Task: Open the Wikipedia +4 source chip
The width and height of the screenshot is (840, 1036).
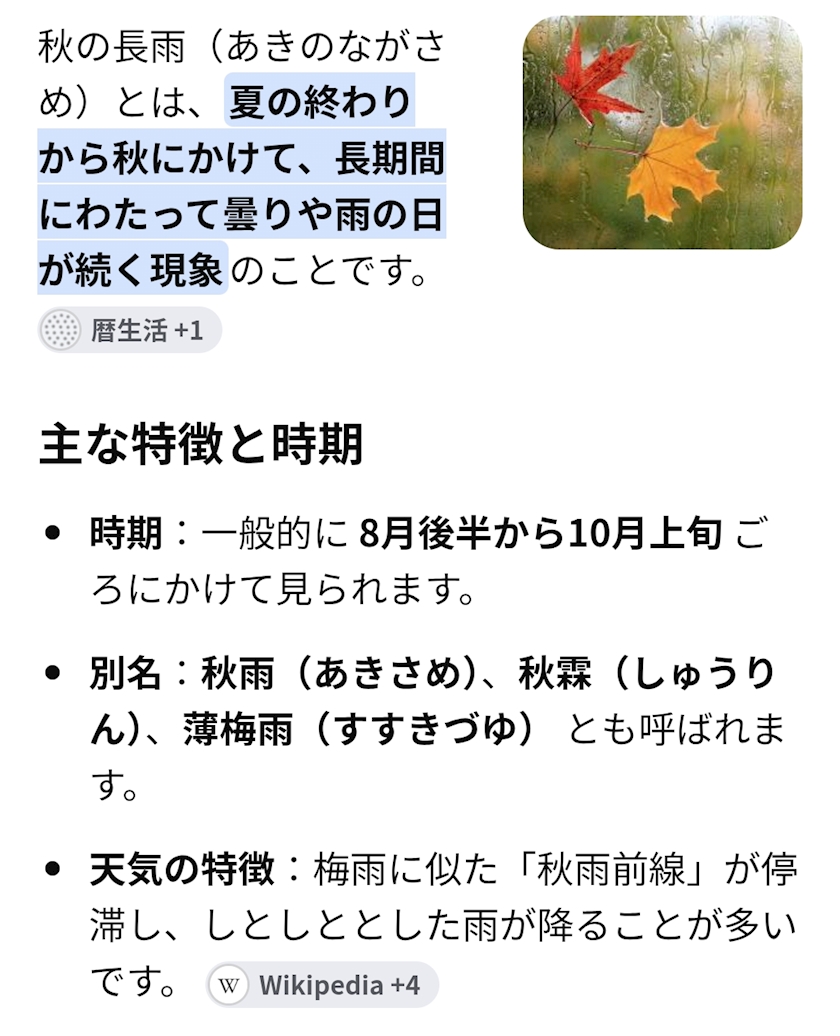Action: pos(323,984)
